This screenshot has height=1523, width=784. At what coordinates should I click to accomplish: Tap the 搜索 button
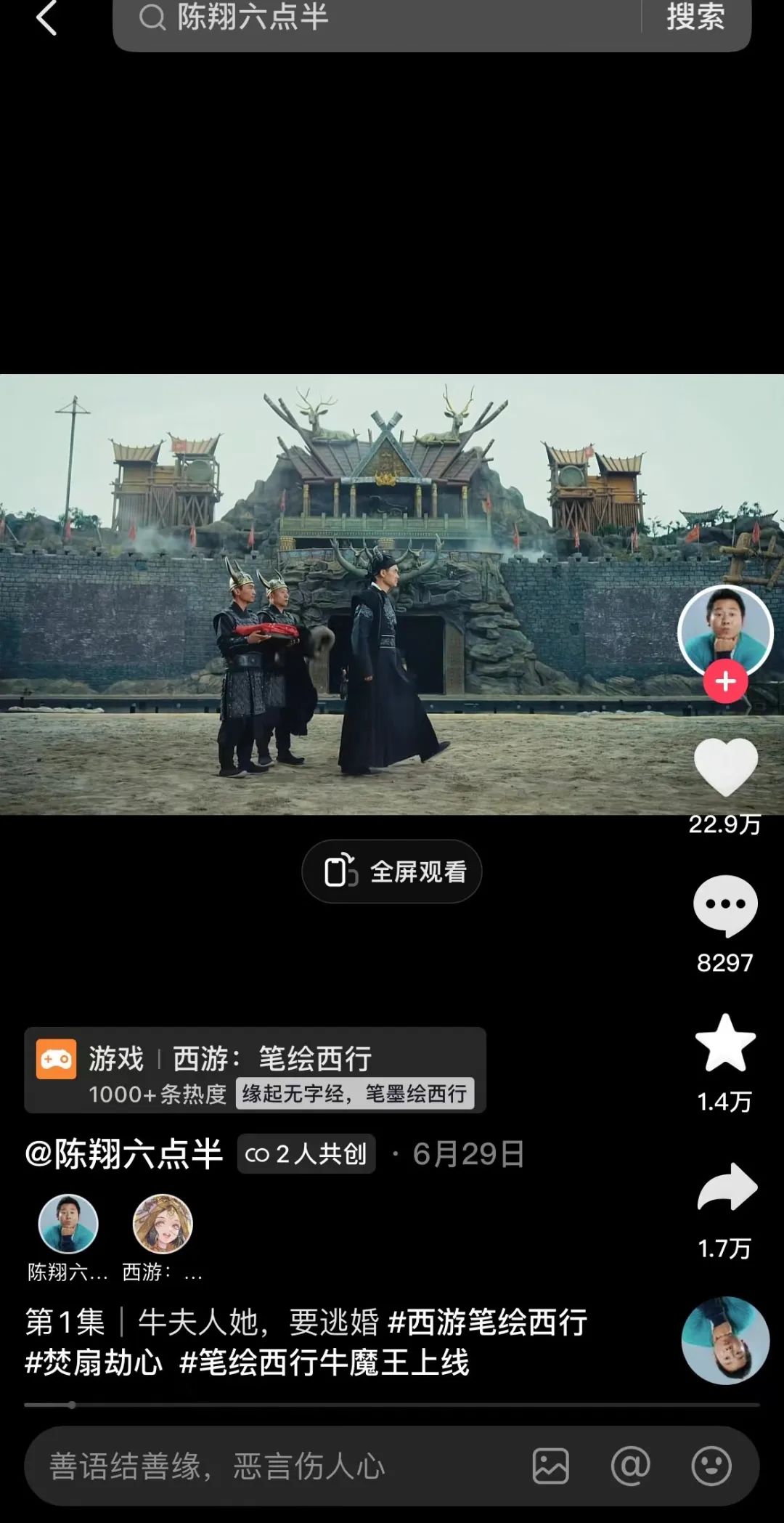click(695, 17)
